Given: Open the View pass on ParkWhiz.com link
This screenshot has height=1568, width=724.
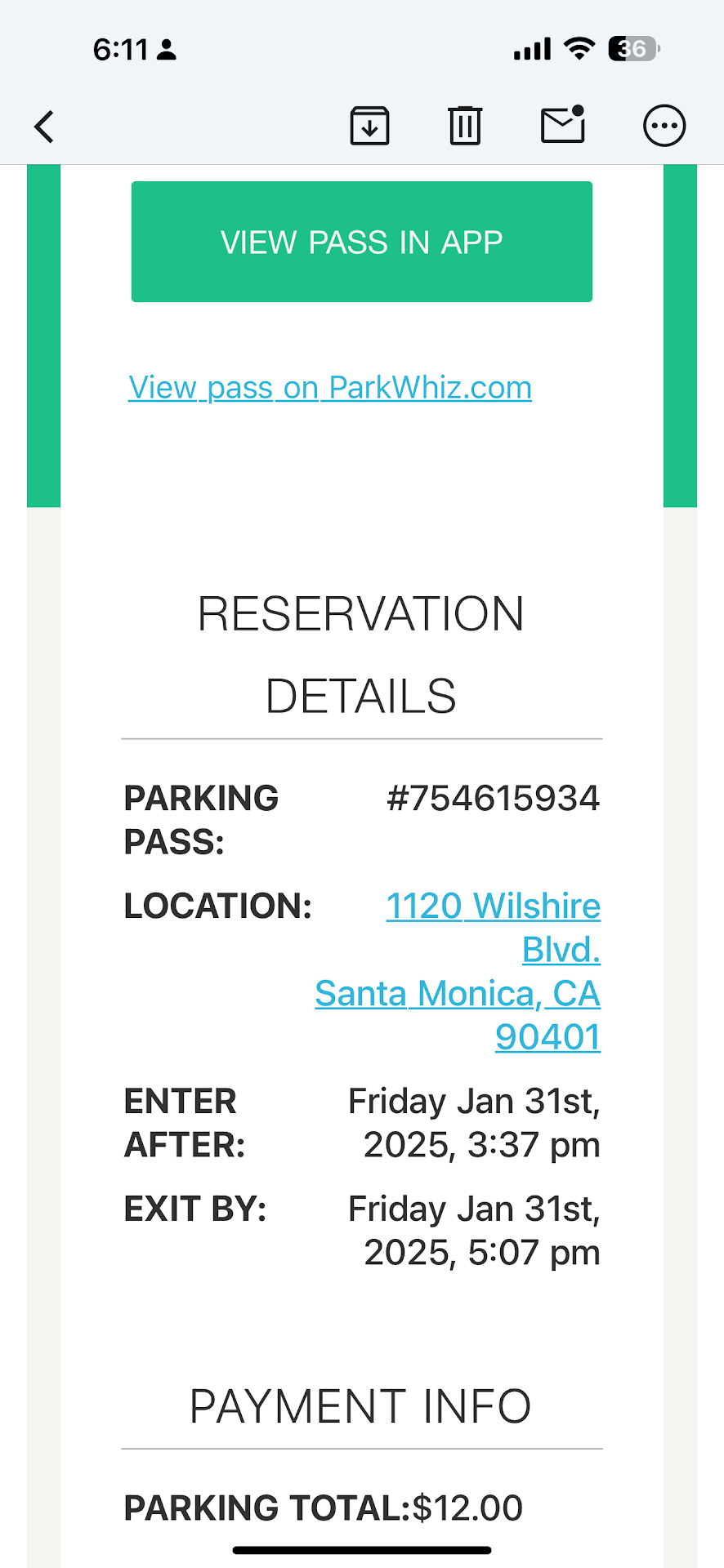Looking at the screenshot, I should point(330,387).
